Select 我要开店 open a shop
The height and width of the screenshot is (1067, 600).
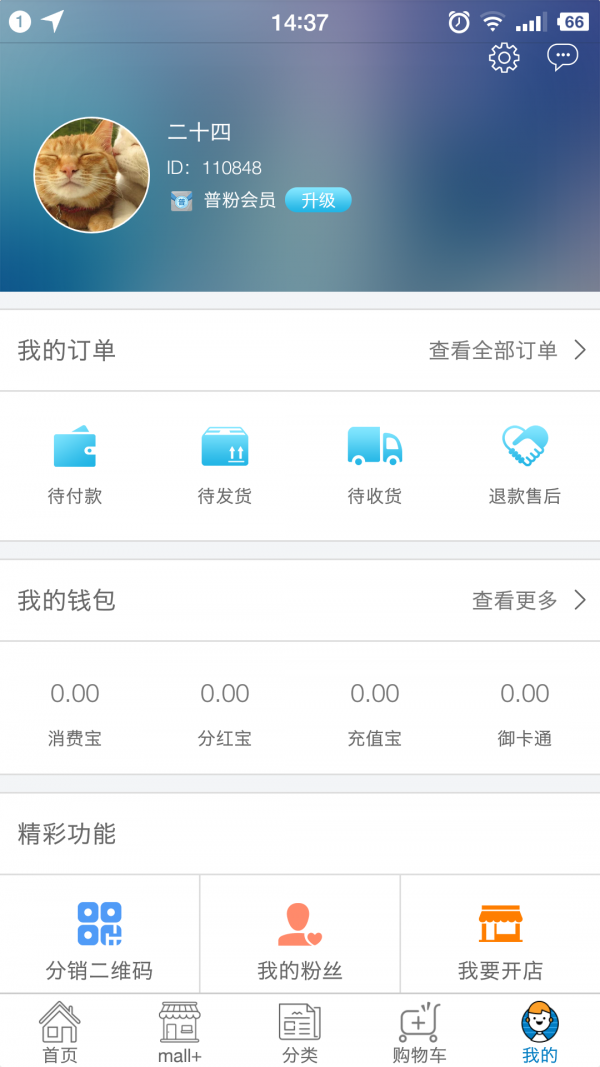click(x=500, y=940)
